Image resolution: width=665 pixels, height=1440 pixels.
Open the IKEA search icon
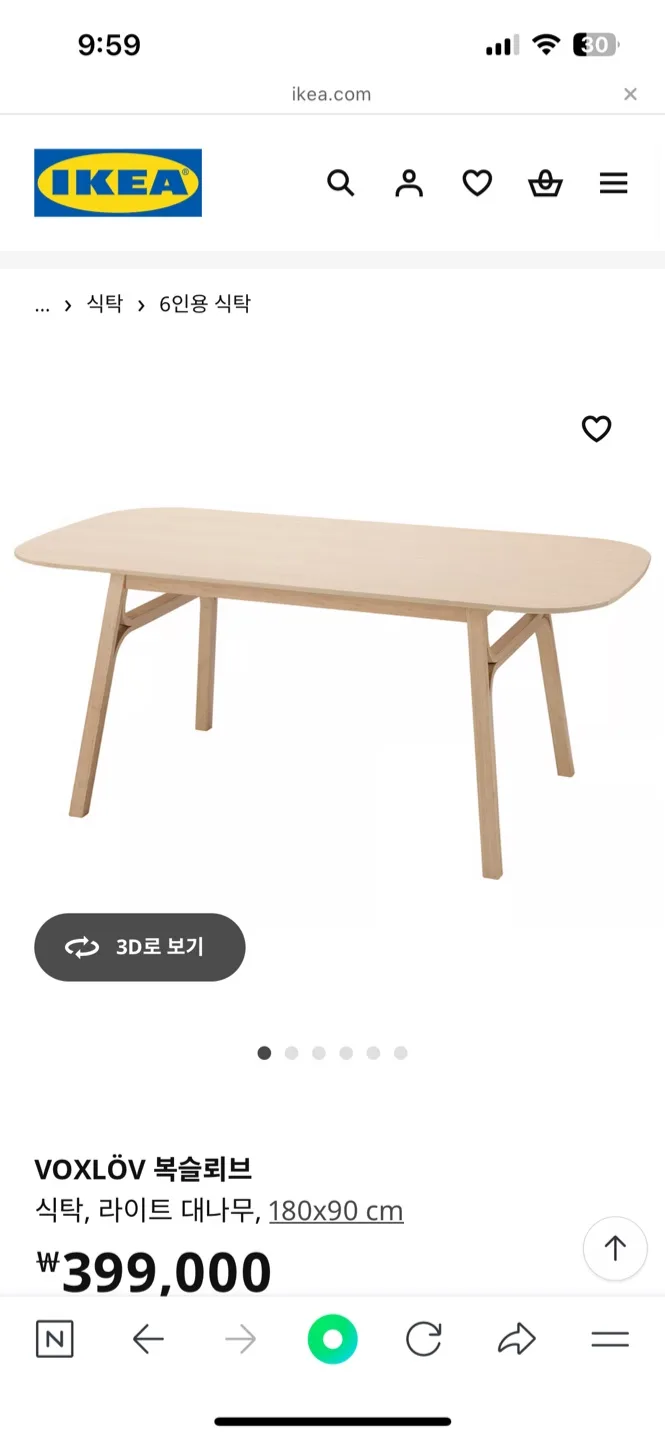tap(341, 184)
